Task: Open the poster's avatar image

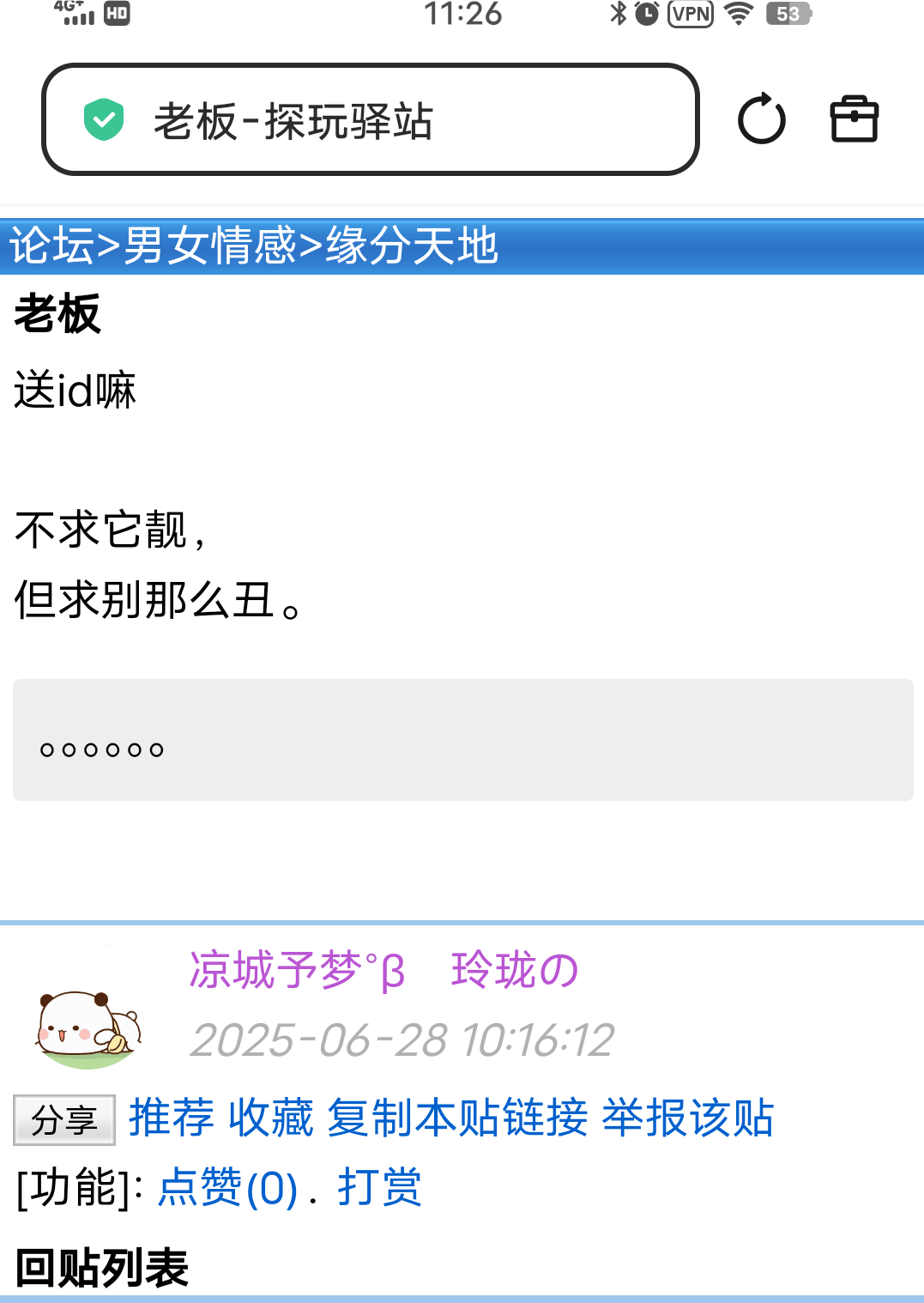Action: 88,1027
